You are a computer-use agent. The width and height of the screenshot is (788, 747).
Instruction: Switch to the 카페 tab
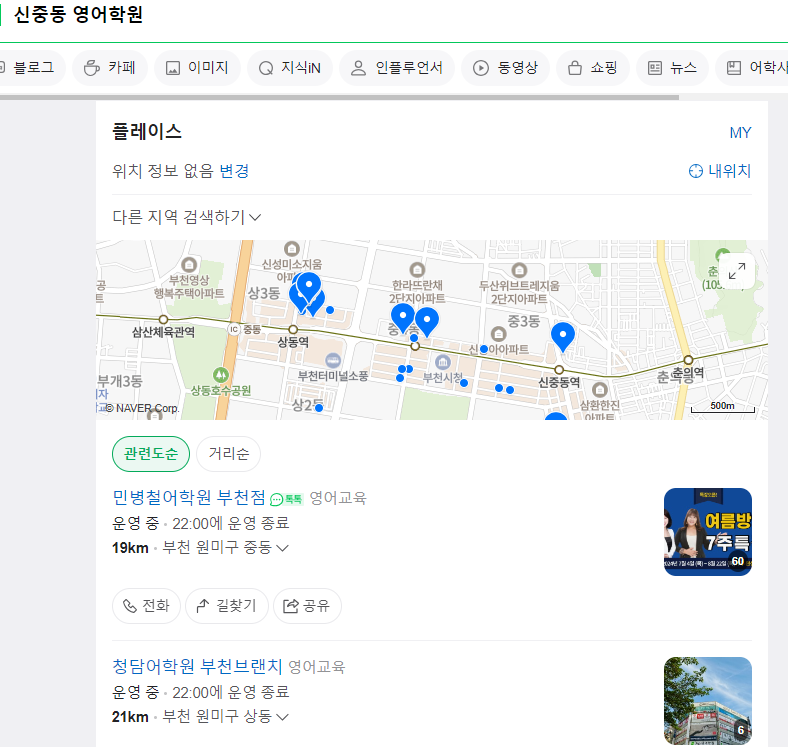point(111,68)
